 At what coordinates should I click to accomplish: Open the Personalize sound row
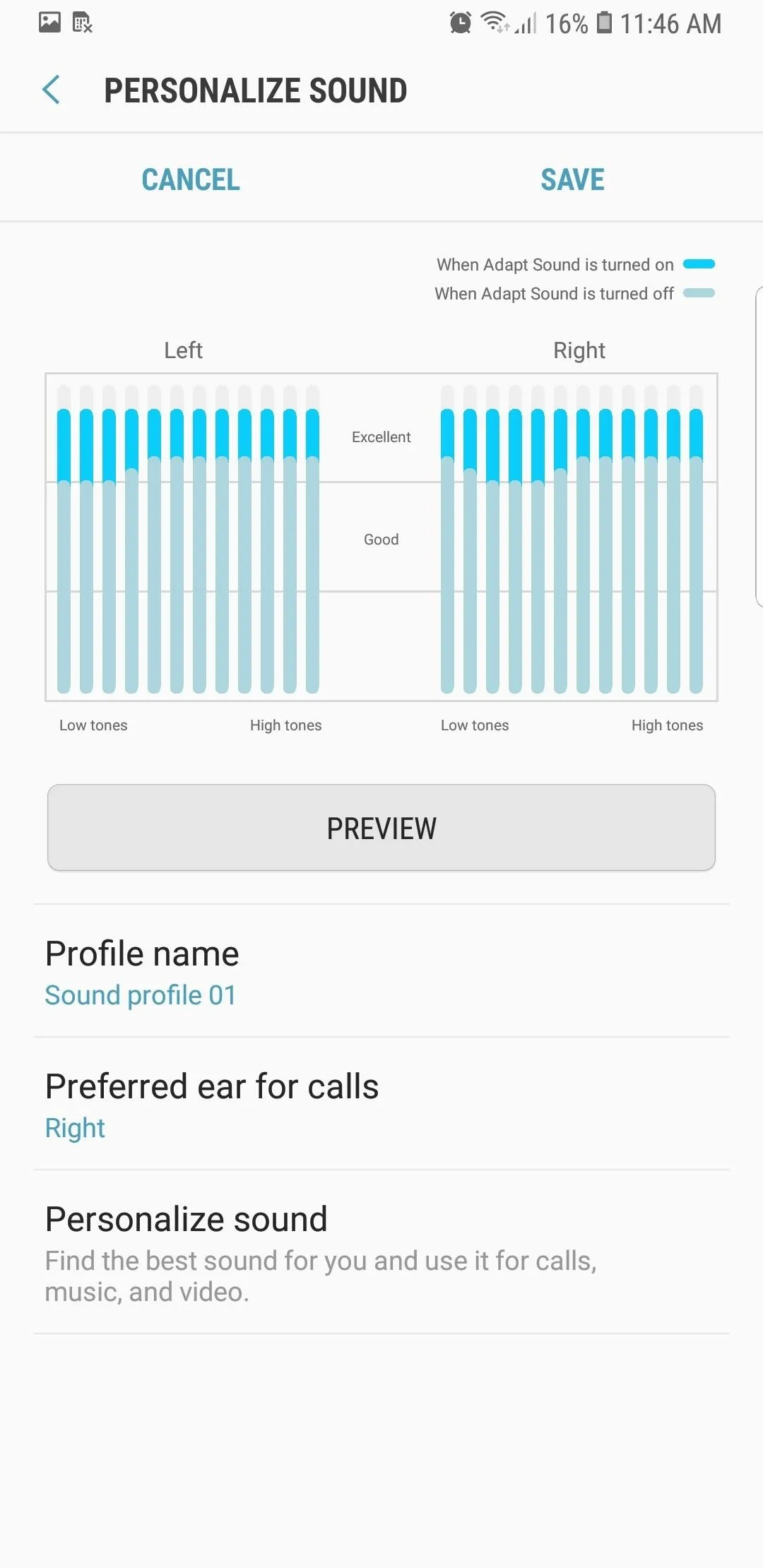click(x=381, y=1252)
